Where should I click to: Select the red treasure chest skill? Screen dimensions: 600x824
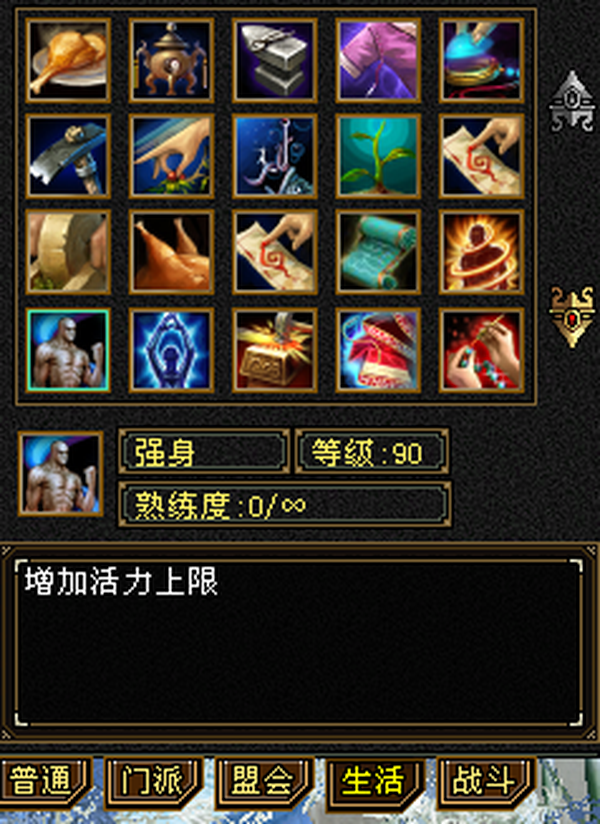[275, 350]
